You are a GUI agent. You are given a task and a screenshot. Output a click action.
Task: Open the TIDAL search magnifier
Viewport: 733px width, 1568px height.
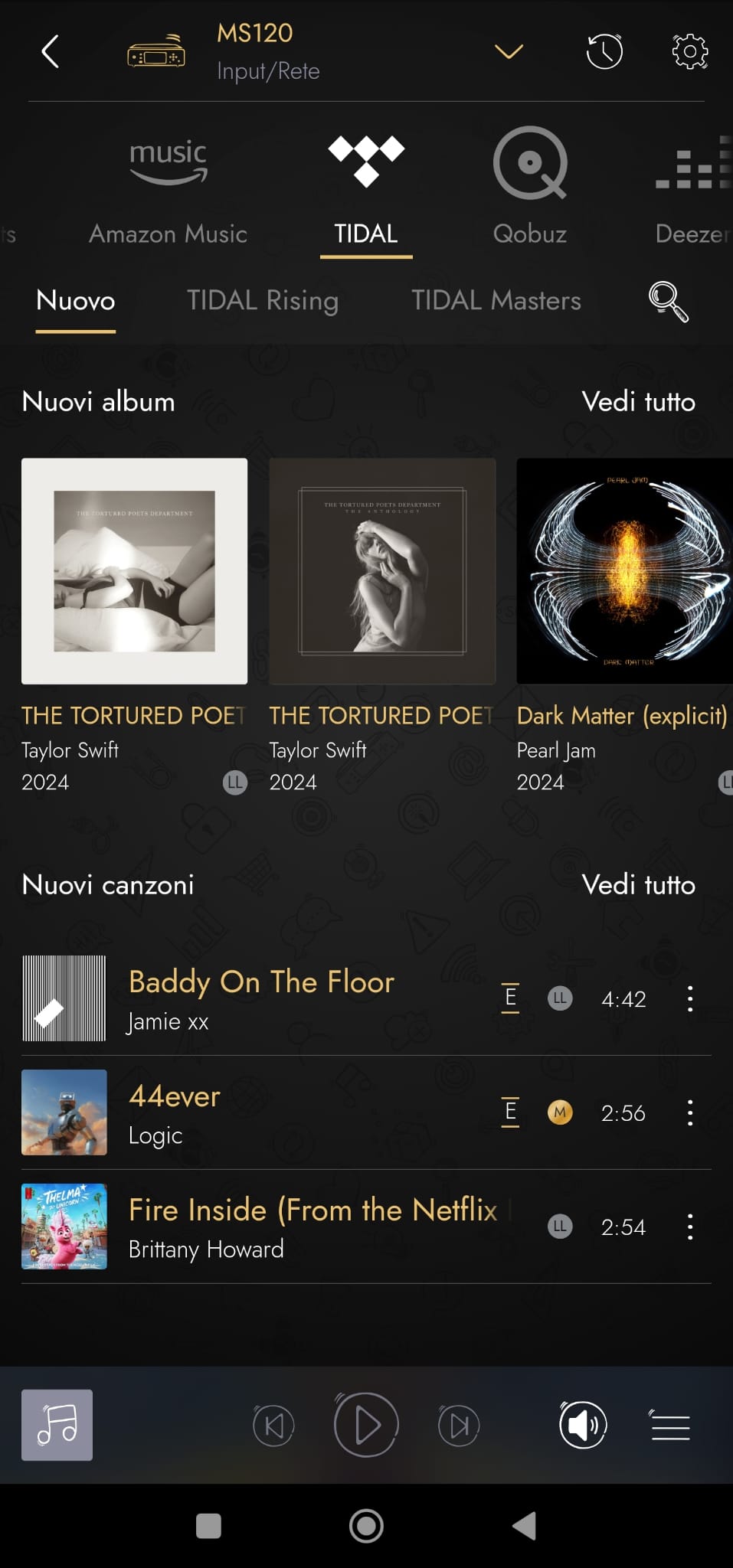[x=668, y=302]
